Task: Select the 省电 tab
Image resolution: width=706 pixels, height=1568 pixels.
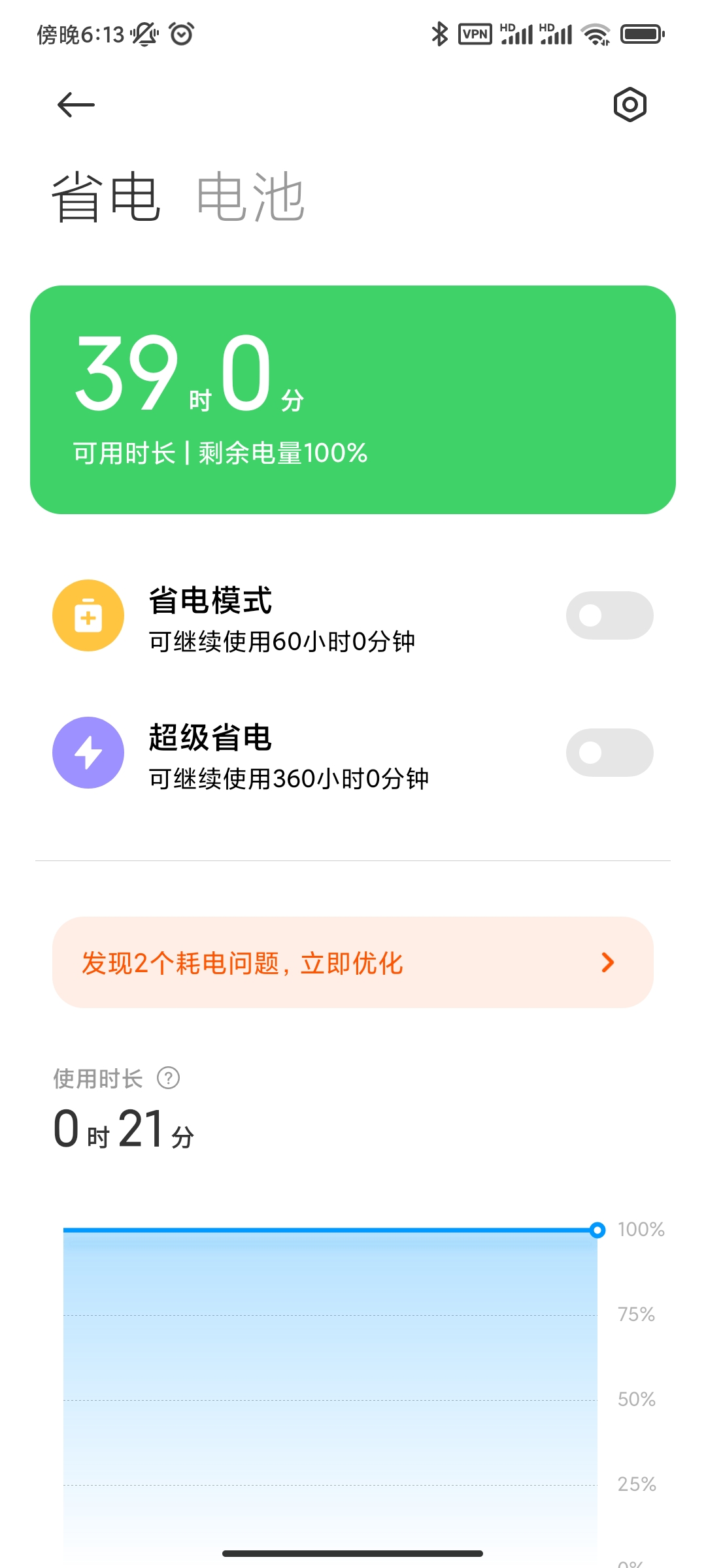Action: point(106,197)
